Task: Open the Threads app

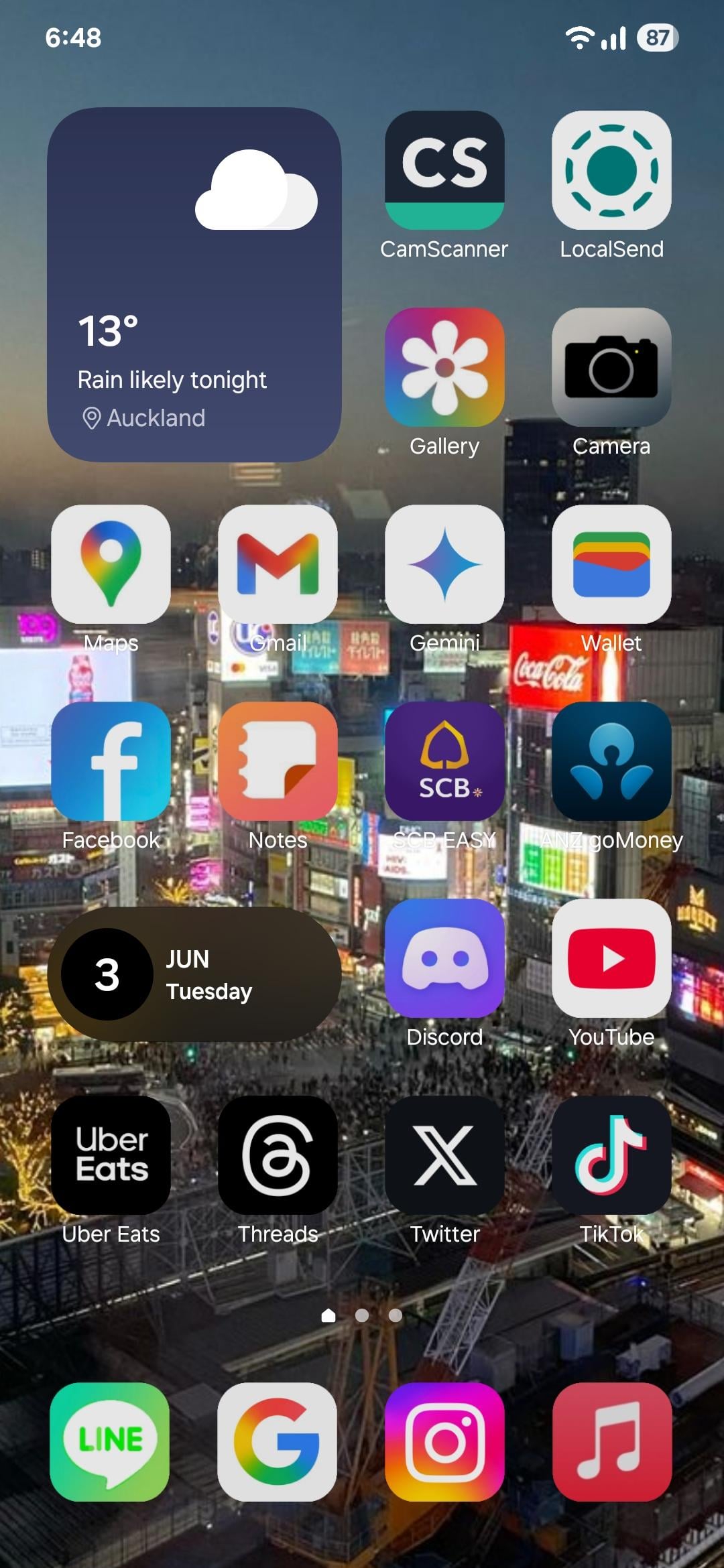Action: pos(278,1155)
